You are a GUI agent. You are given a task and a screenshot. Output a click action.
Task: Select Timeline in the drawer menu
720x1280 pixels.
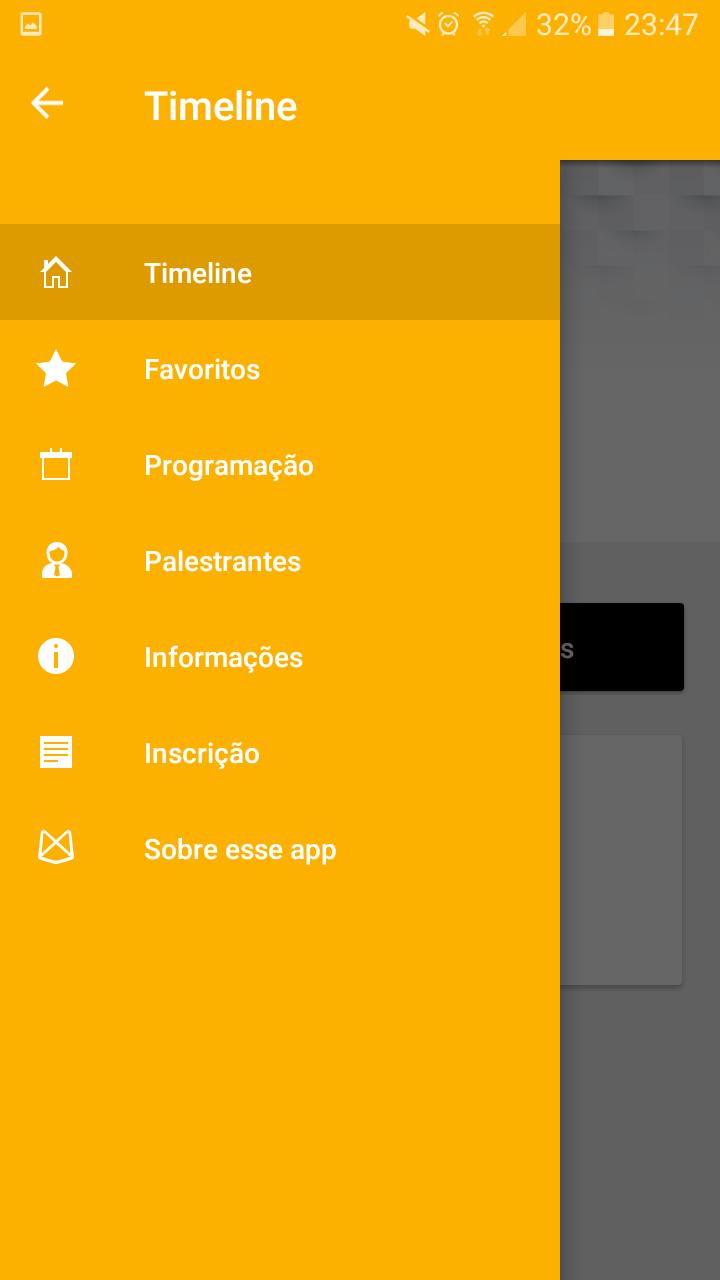[198, 273]
